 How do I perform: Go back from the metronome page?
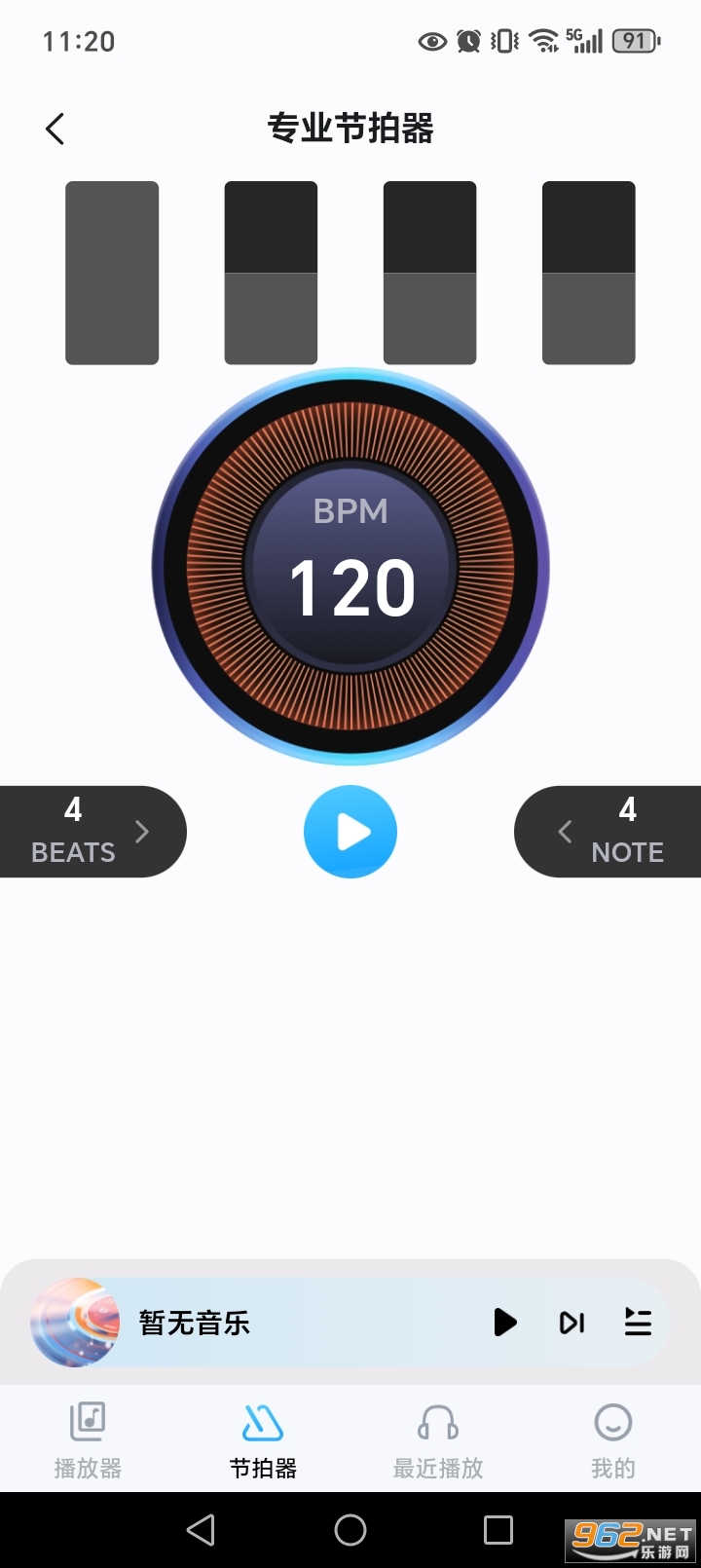click(x=55, y=129)
